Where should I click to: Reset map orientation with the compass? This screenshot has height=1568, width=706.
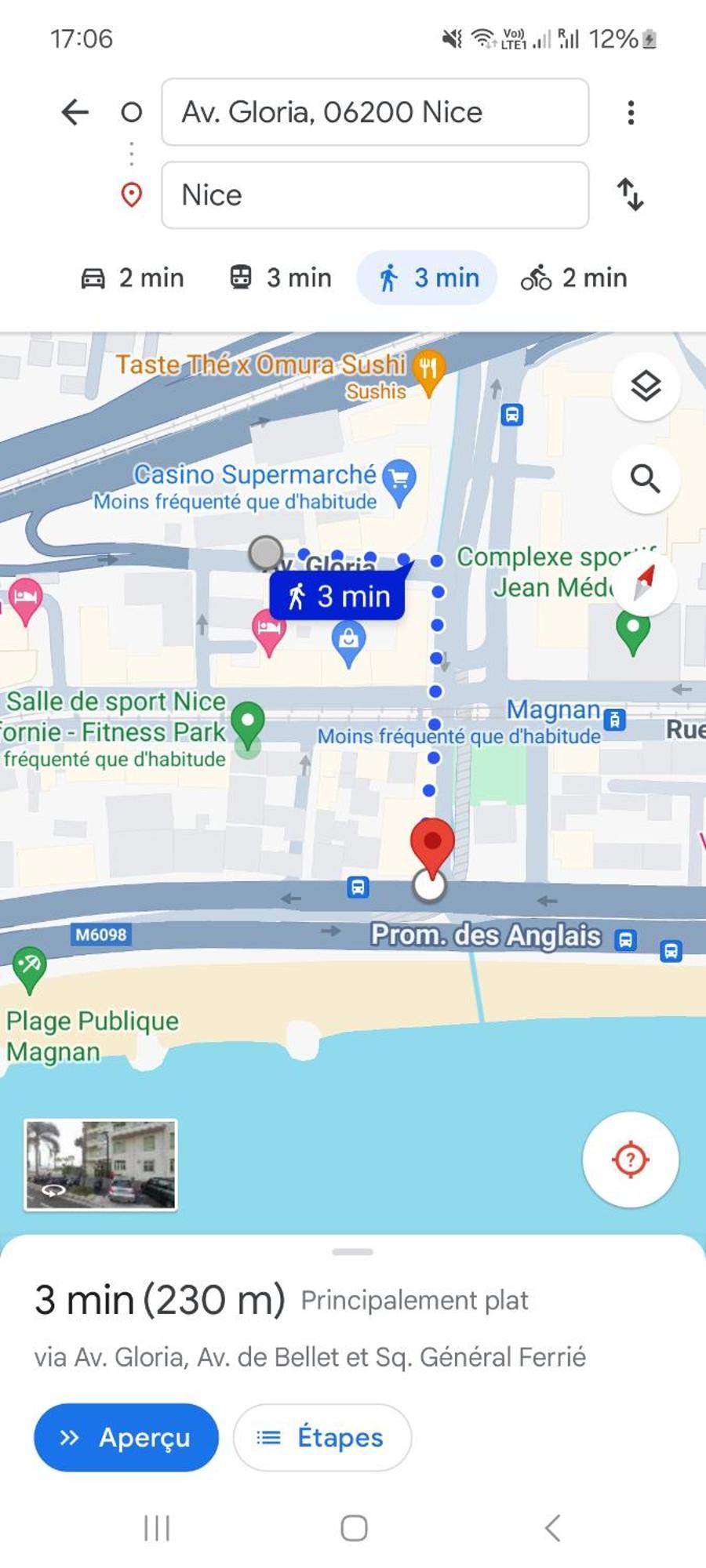point(644,583)
